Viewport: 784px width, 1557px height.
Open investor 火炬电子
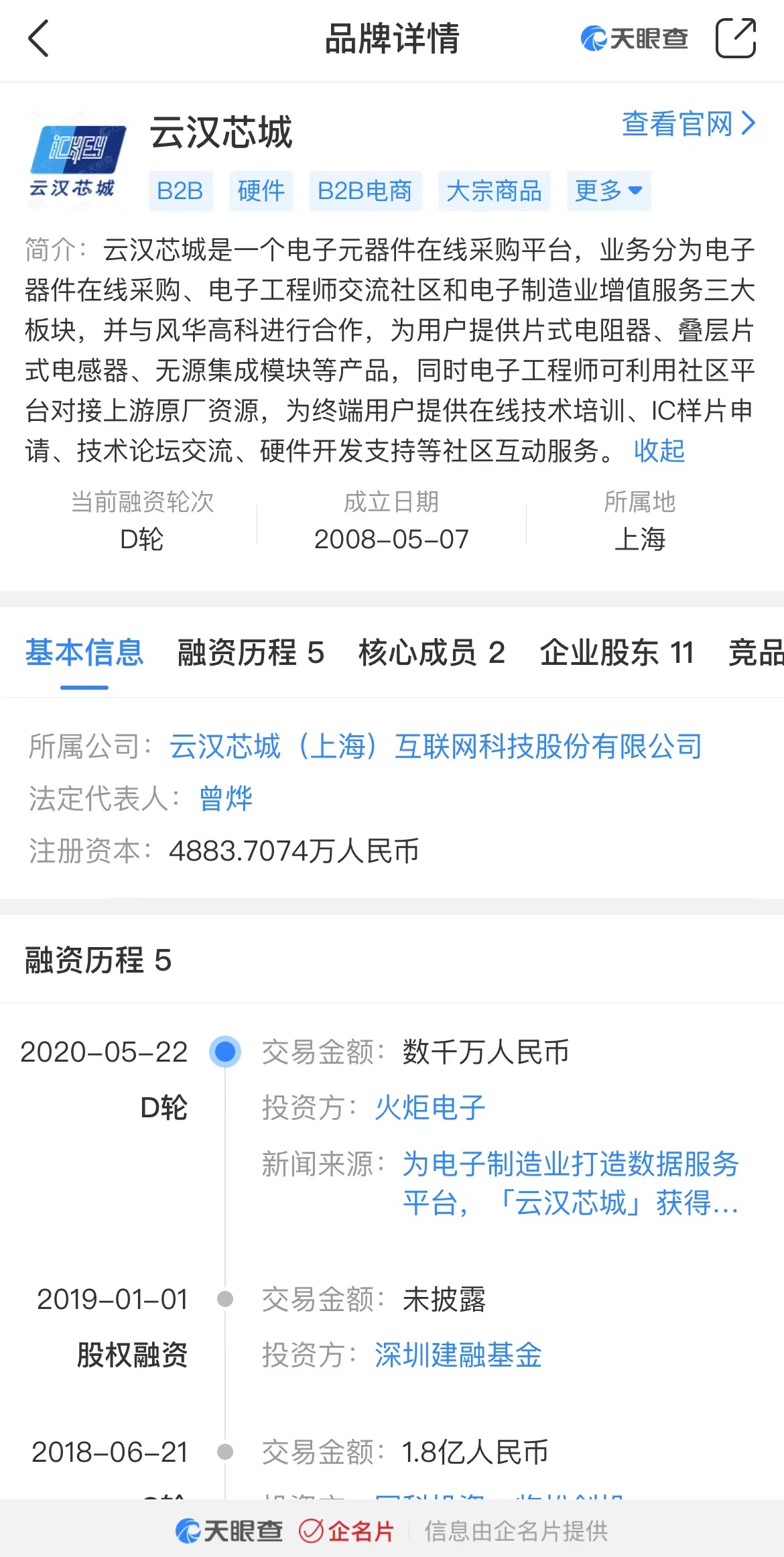click(430, 1107)
